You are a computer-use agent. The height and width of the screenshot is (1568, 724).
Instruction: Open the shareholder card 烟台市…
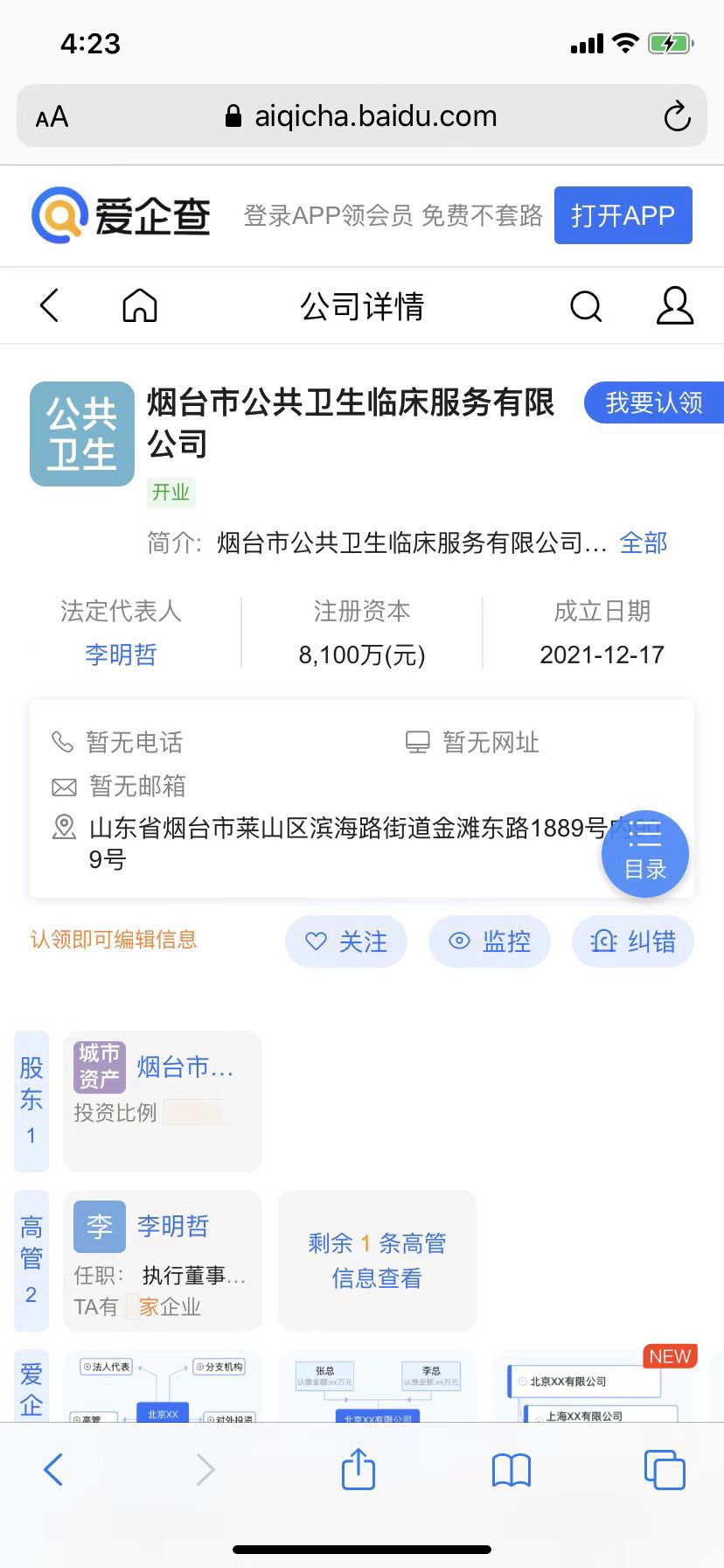click(163, 1101)
